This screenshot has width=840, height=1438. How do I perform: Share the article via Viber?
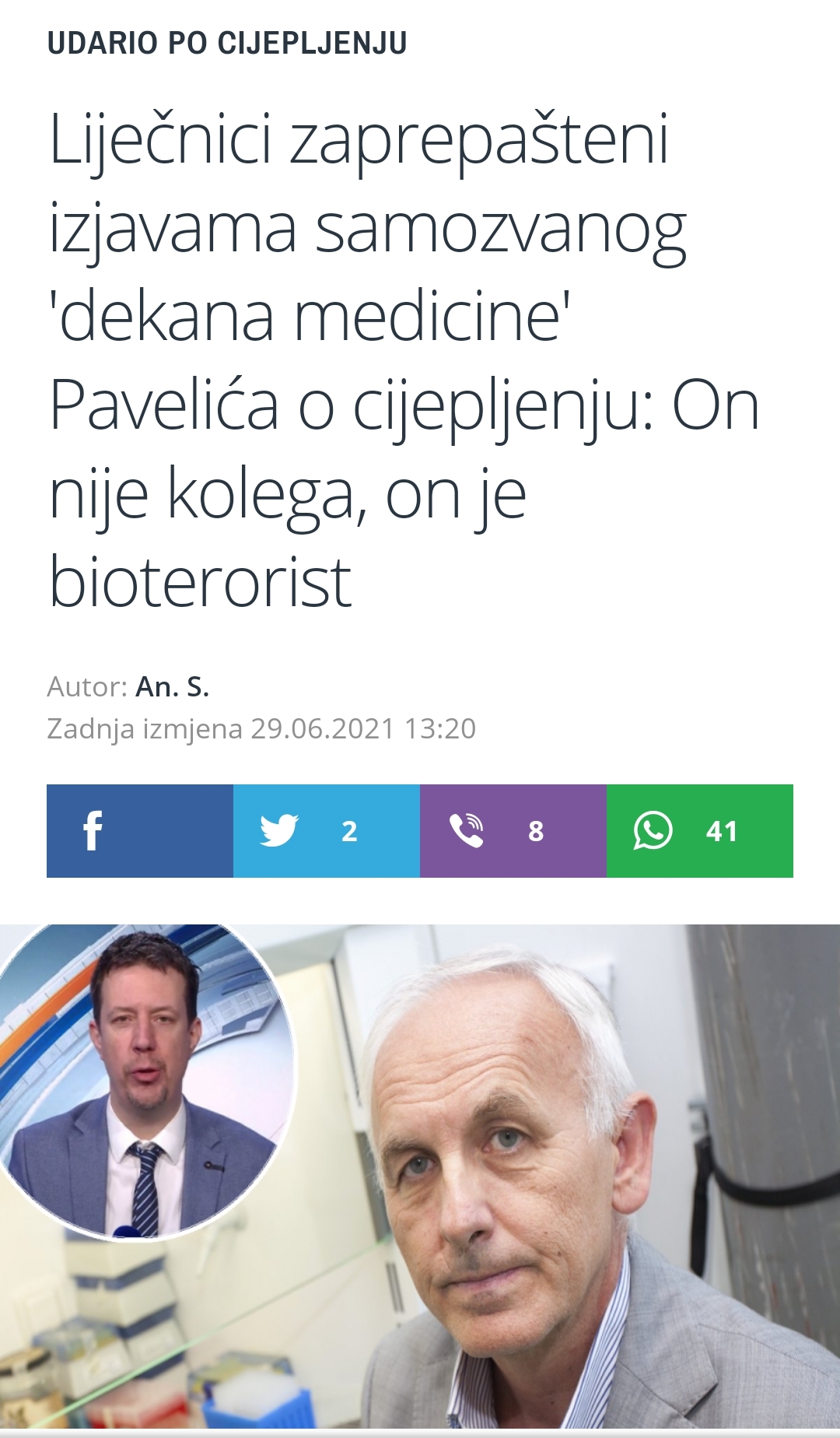tap(513, 830)
